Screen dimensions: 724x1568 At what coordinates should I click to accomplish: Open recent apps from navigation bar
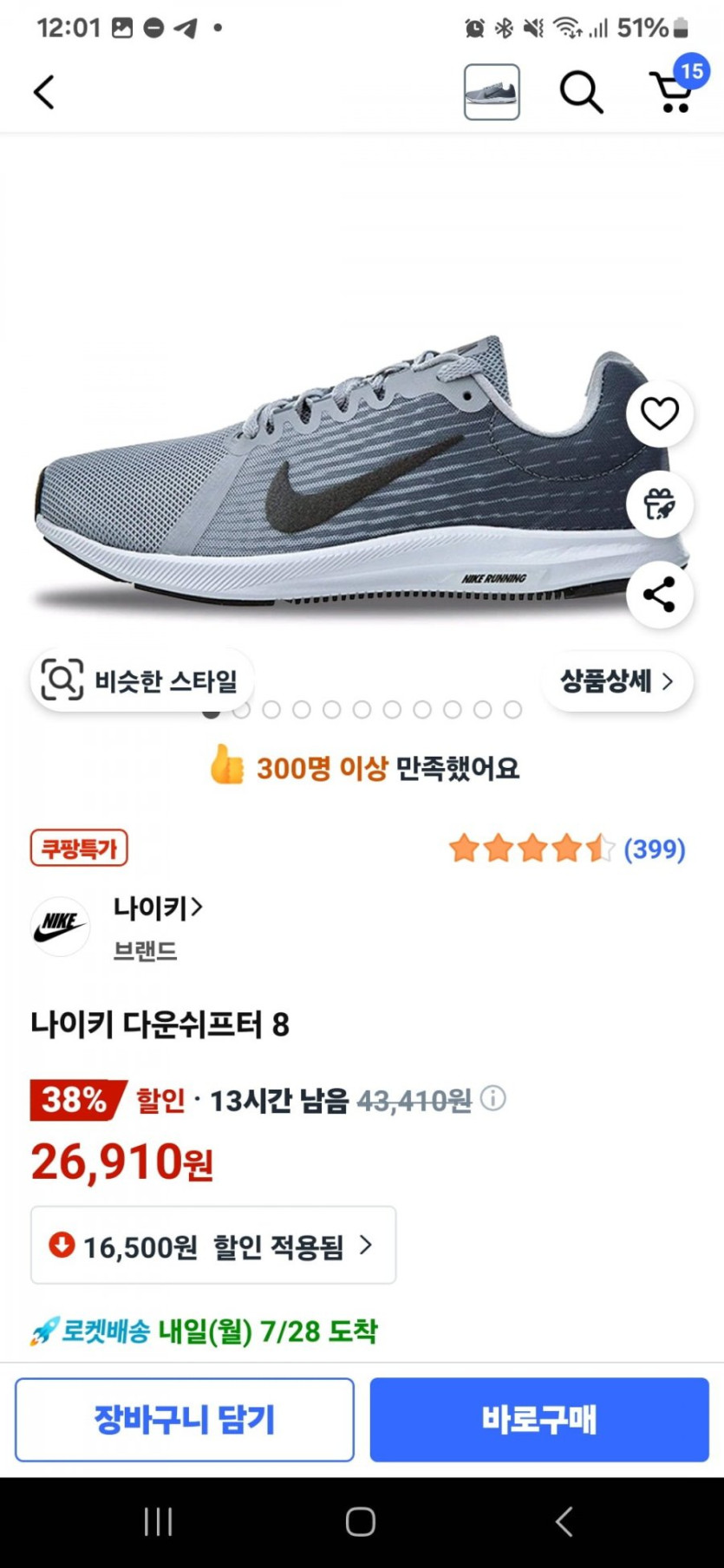click(x=159, y=1521)
